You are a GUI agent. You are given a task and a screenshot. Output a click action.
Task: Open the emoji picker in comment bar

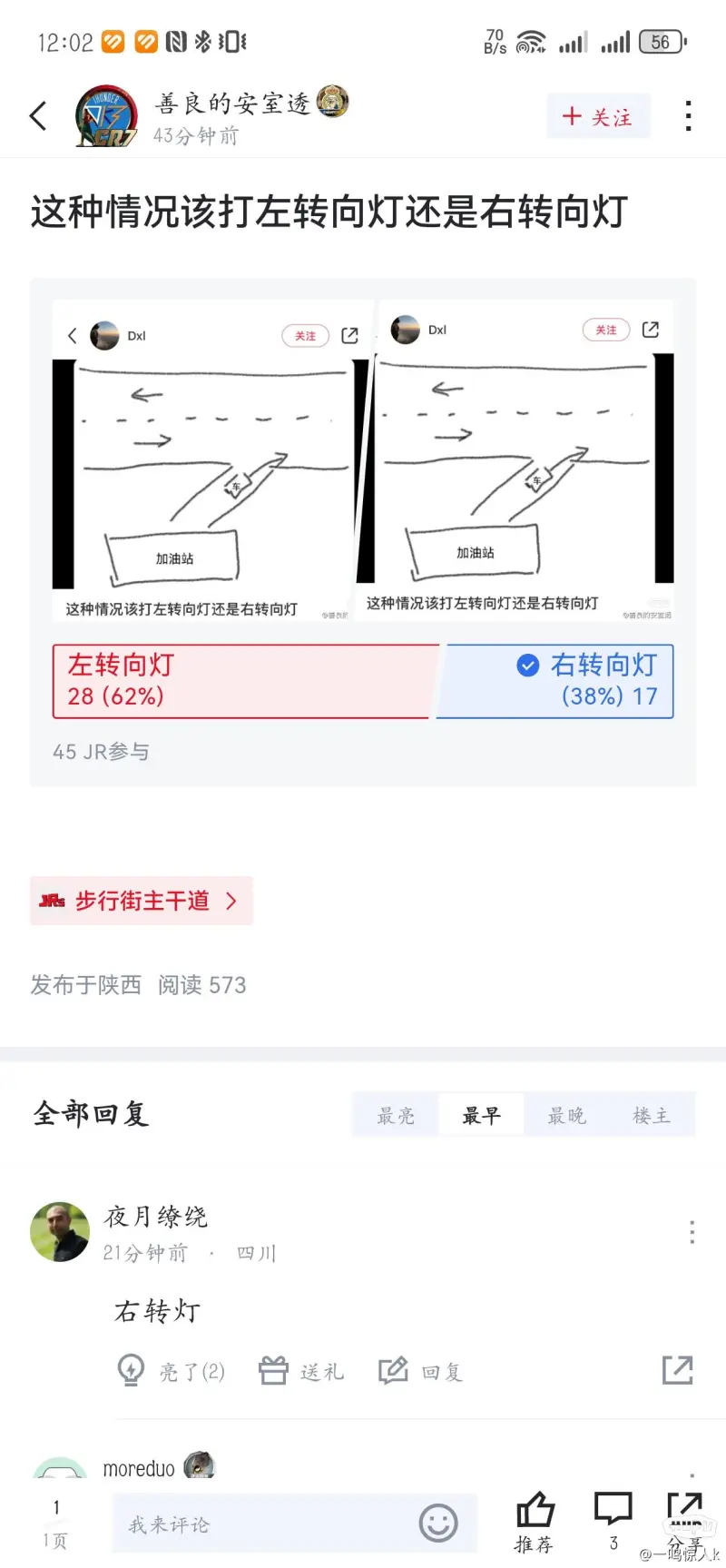click(438, 1524)
